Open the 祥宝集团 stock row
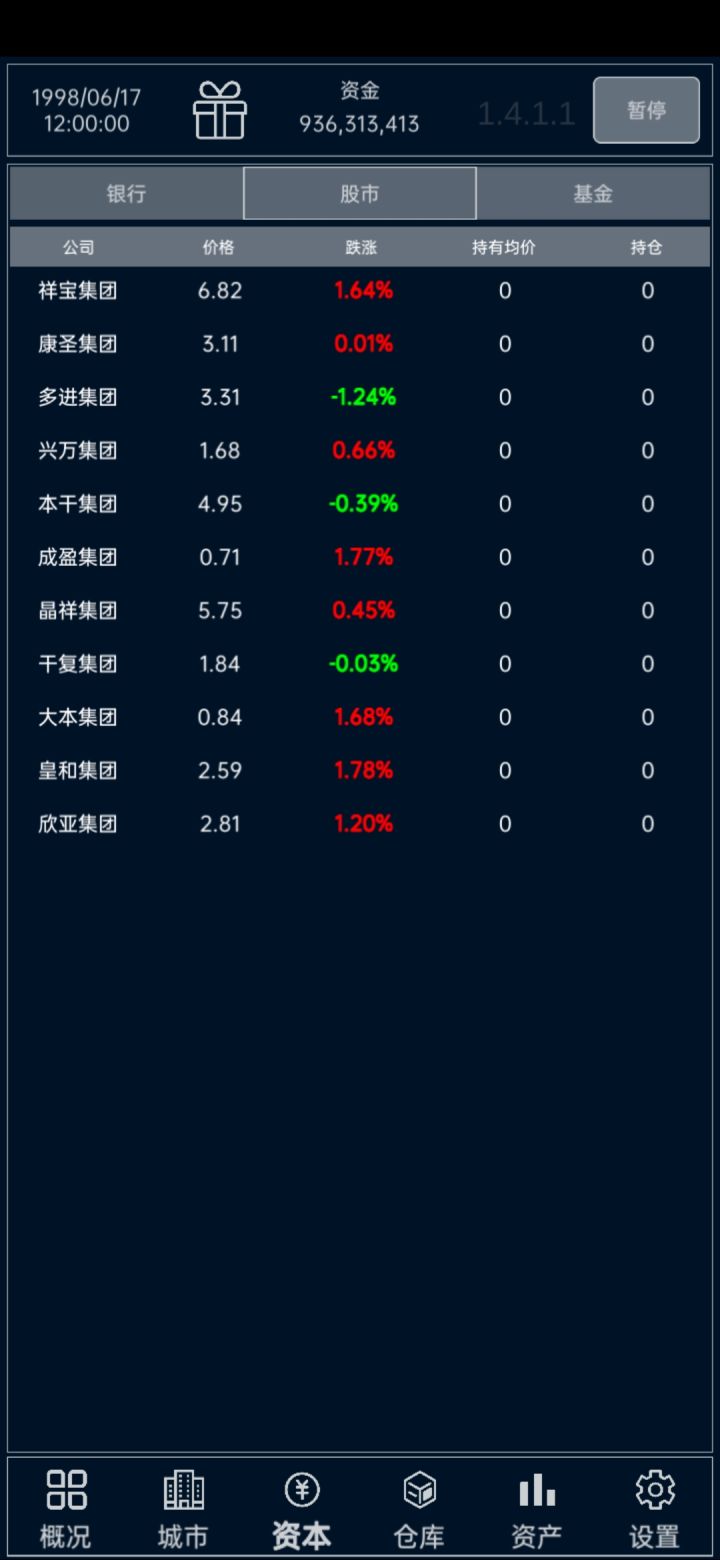Image resolution: width=720 pixels, height=1560 pixels. [360, 291]
